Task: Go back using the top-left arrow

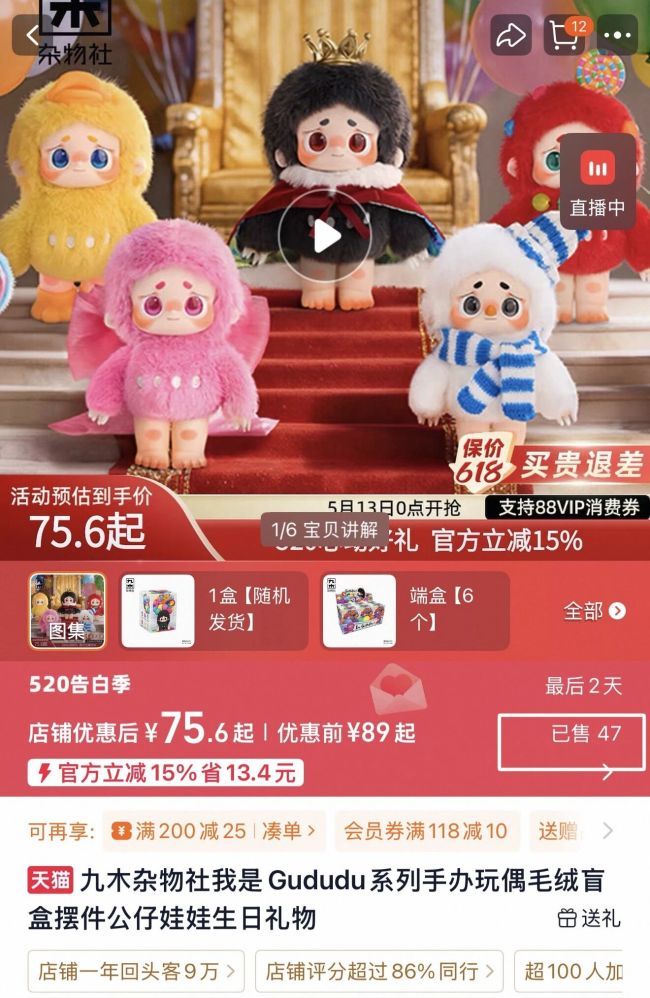Action: pyautogui.click(x=31, y=35)
